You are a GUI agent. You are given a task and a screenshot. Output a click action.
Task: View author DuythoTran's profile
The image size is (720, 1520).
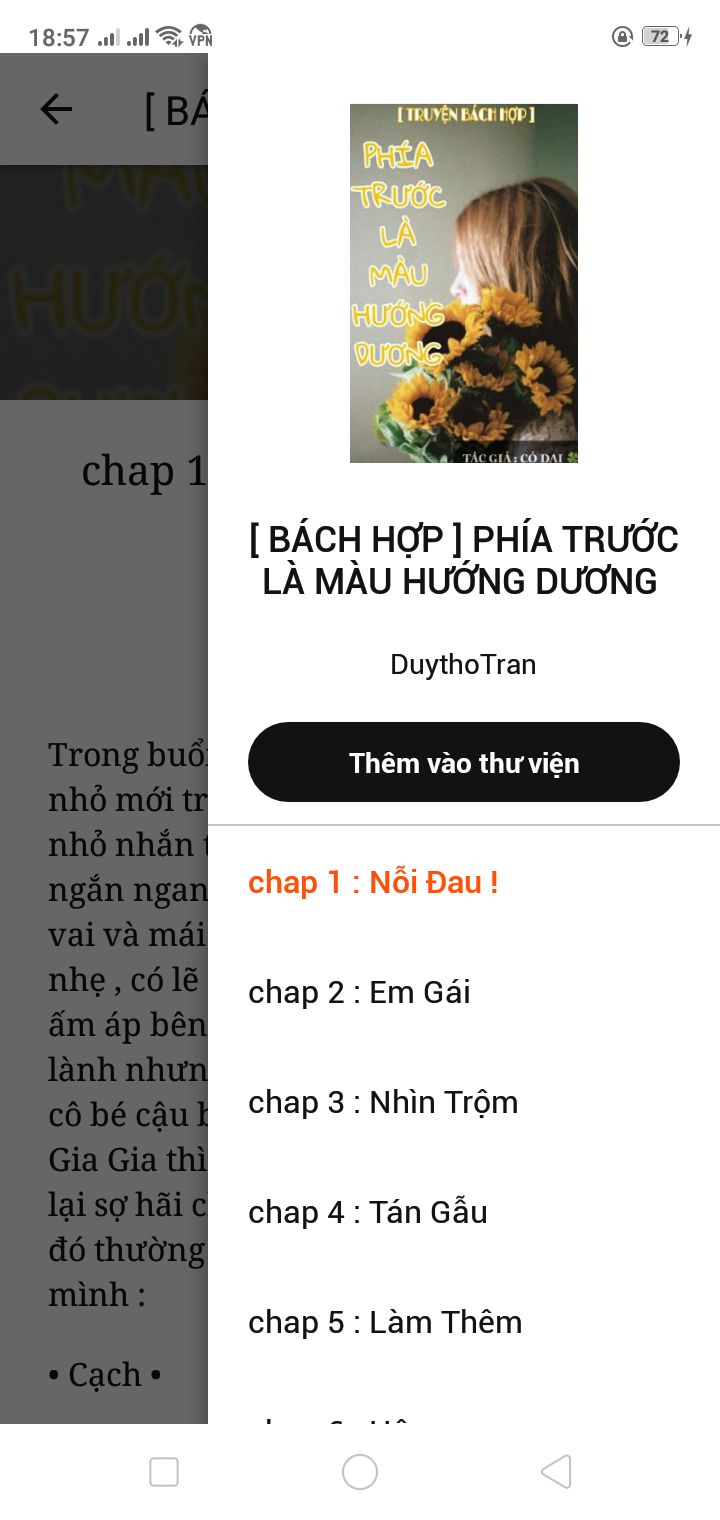[463, 664]
